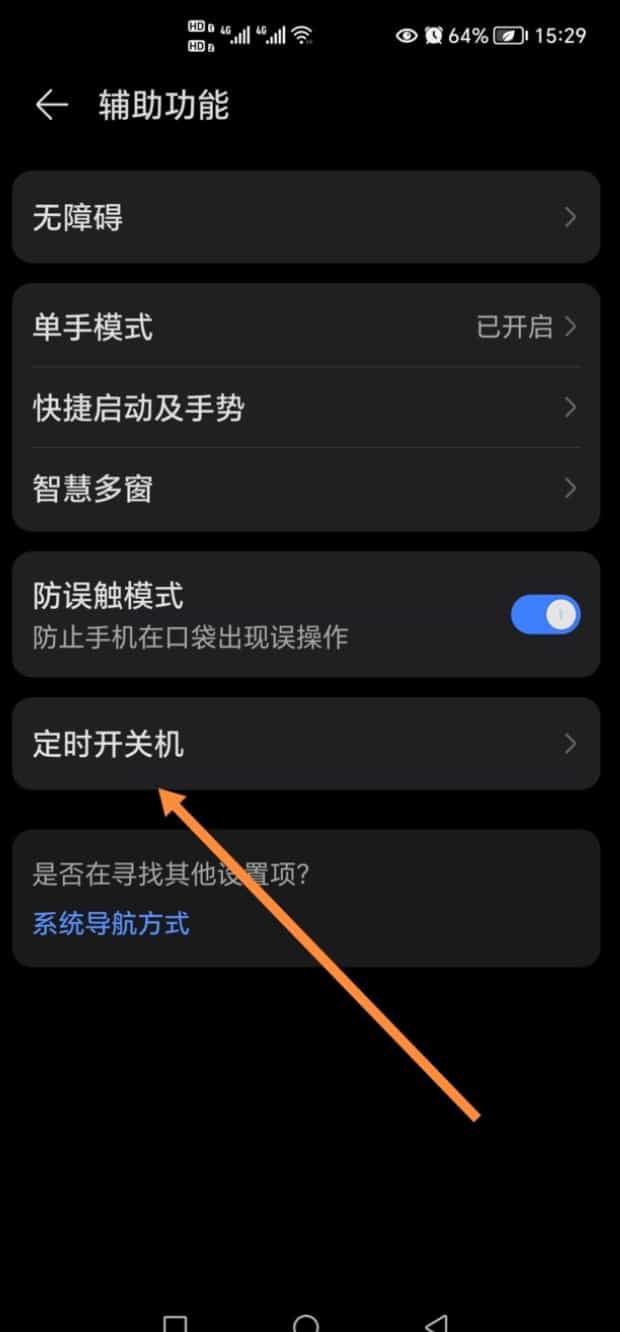Tap the system home button
Image resolution: width=620 pixels, height=1332 pixels.
(x=307, y=1322)
